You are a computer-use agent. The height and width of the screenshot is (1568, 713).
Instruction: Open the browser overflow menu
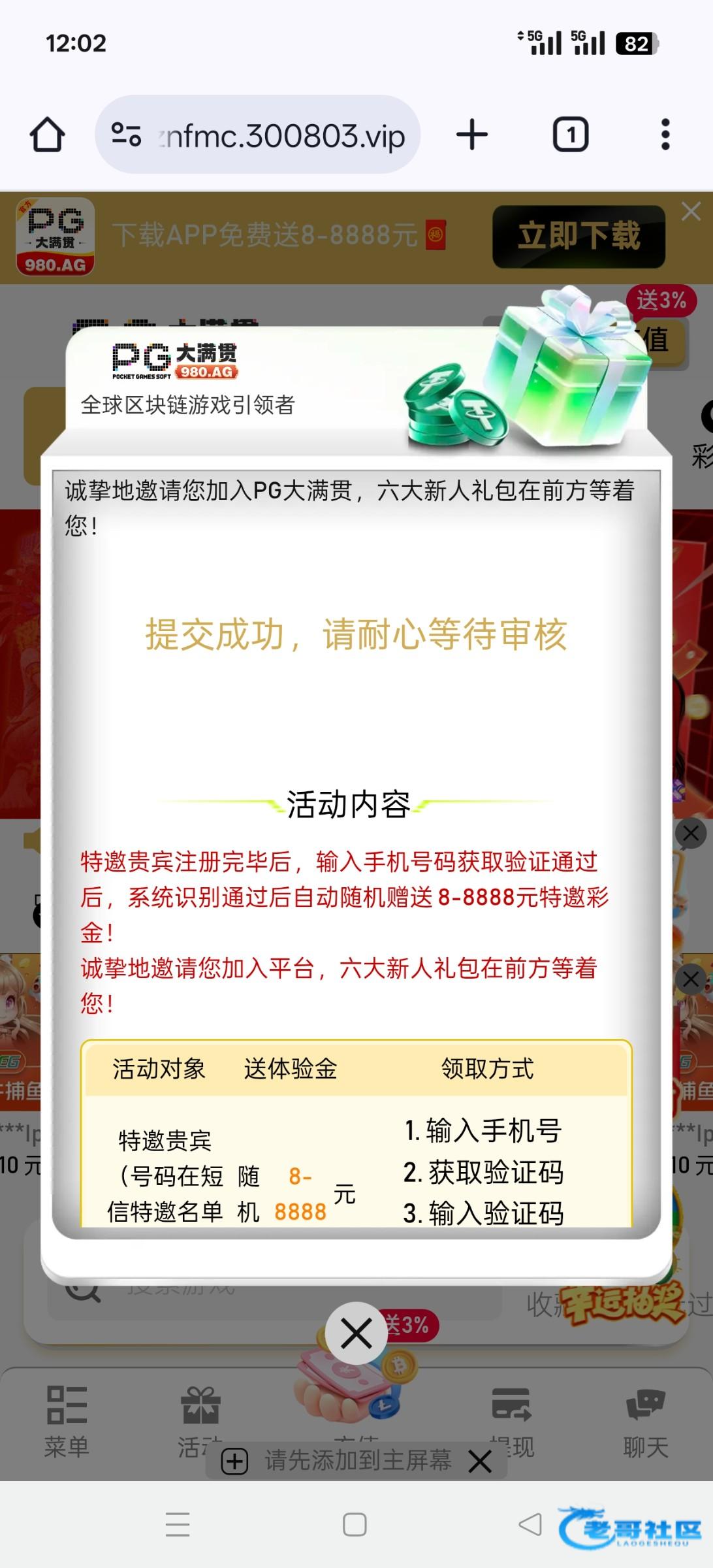[665, 135]
